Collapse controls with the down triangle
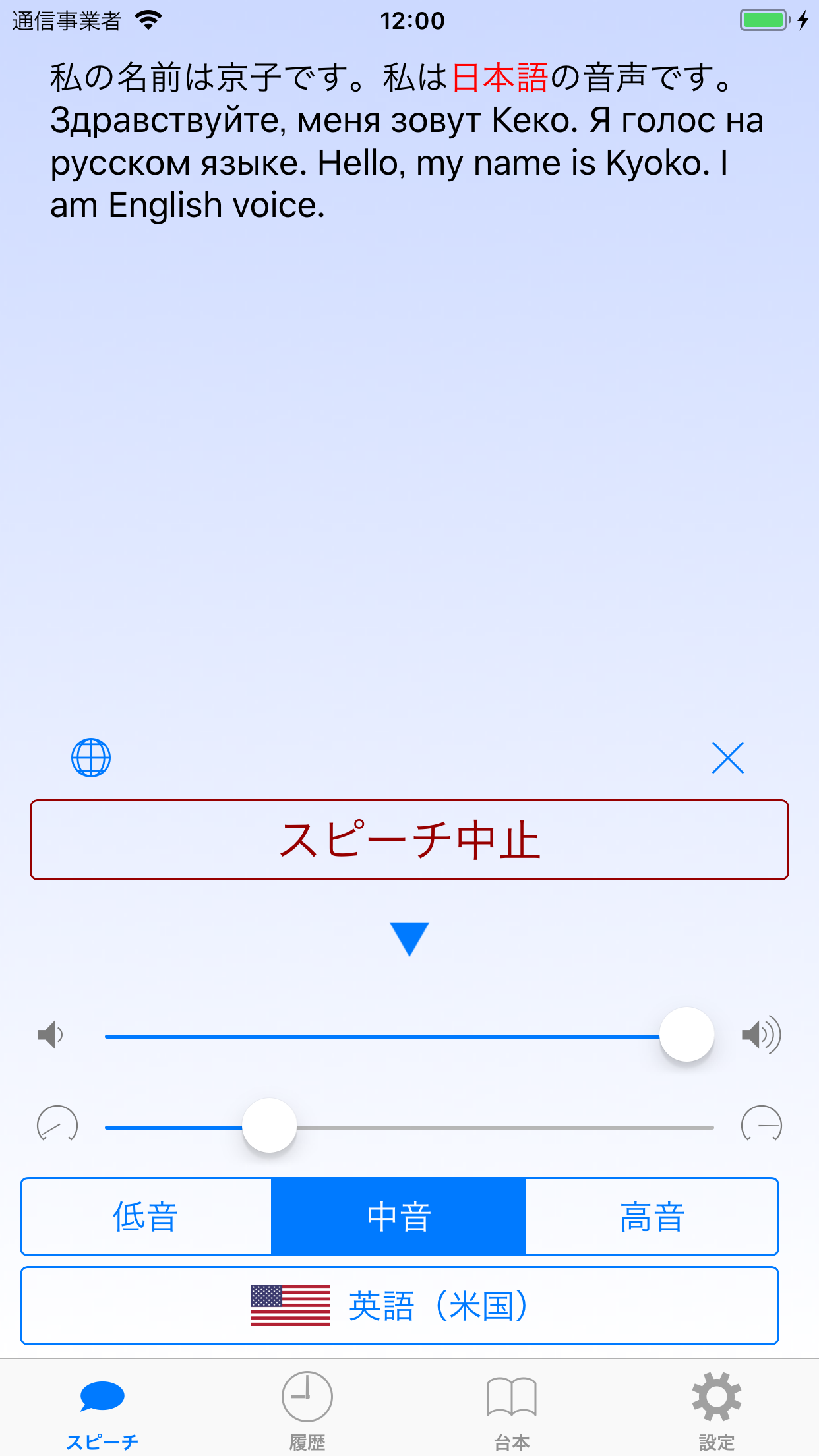819x1456 pixels. coord(409,939)
